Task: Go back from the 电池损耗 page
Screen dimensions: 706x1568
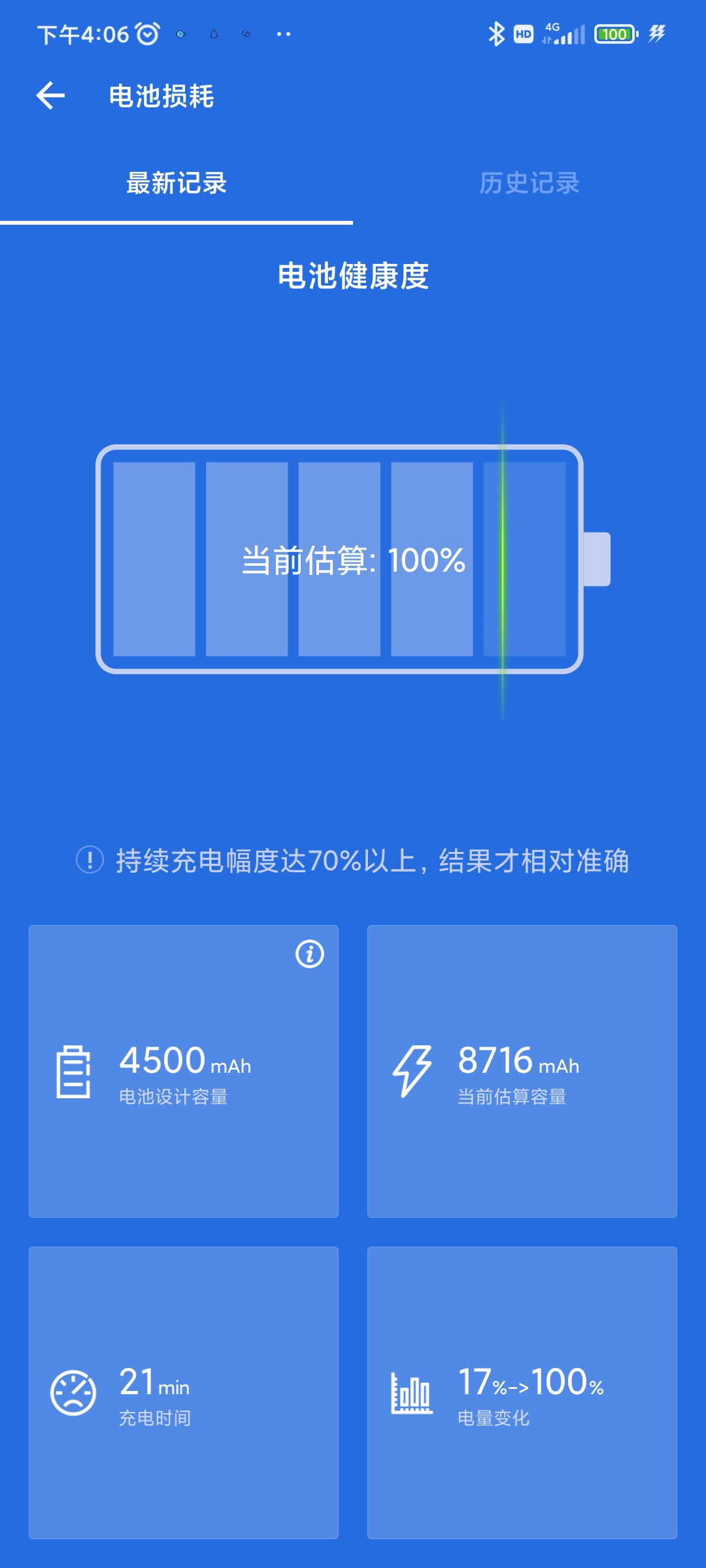Action: 51,96
